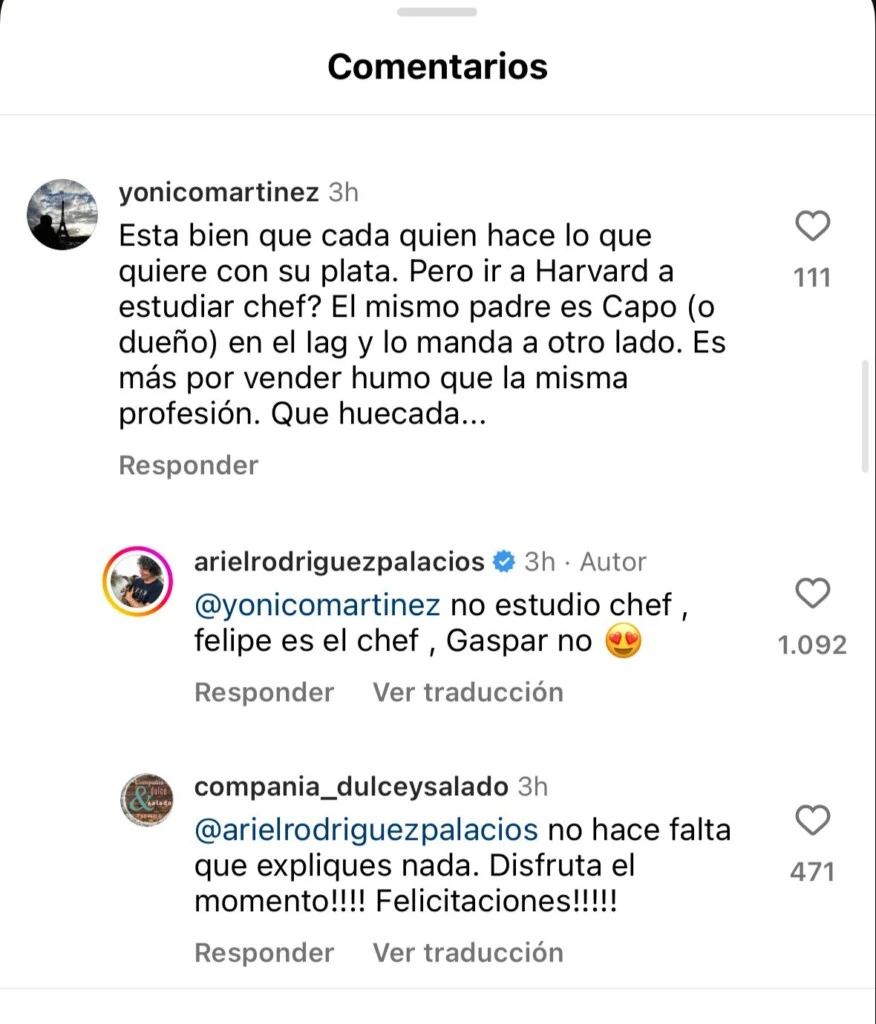
Task: Reply to yonicomartinez's comment
Action: click(188, 465)
